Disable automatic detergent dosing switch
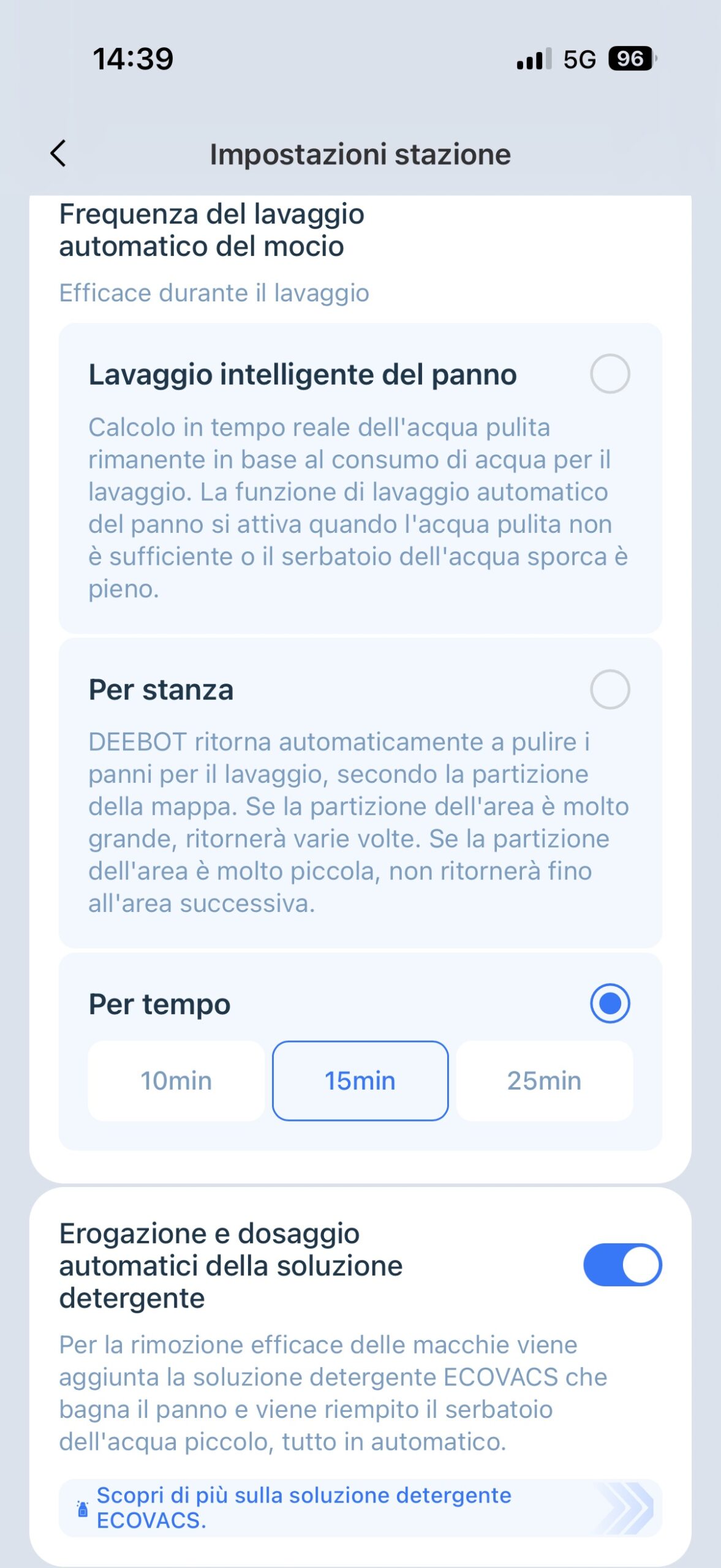 click(622, 1265)
